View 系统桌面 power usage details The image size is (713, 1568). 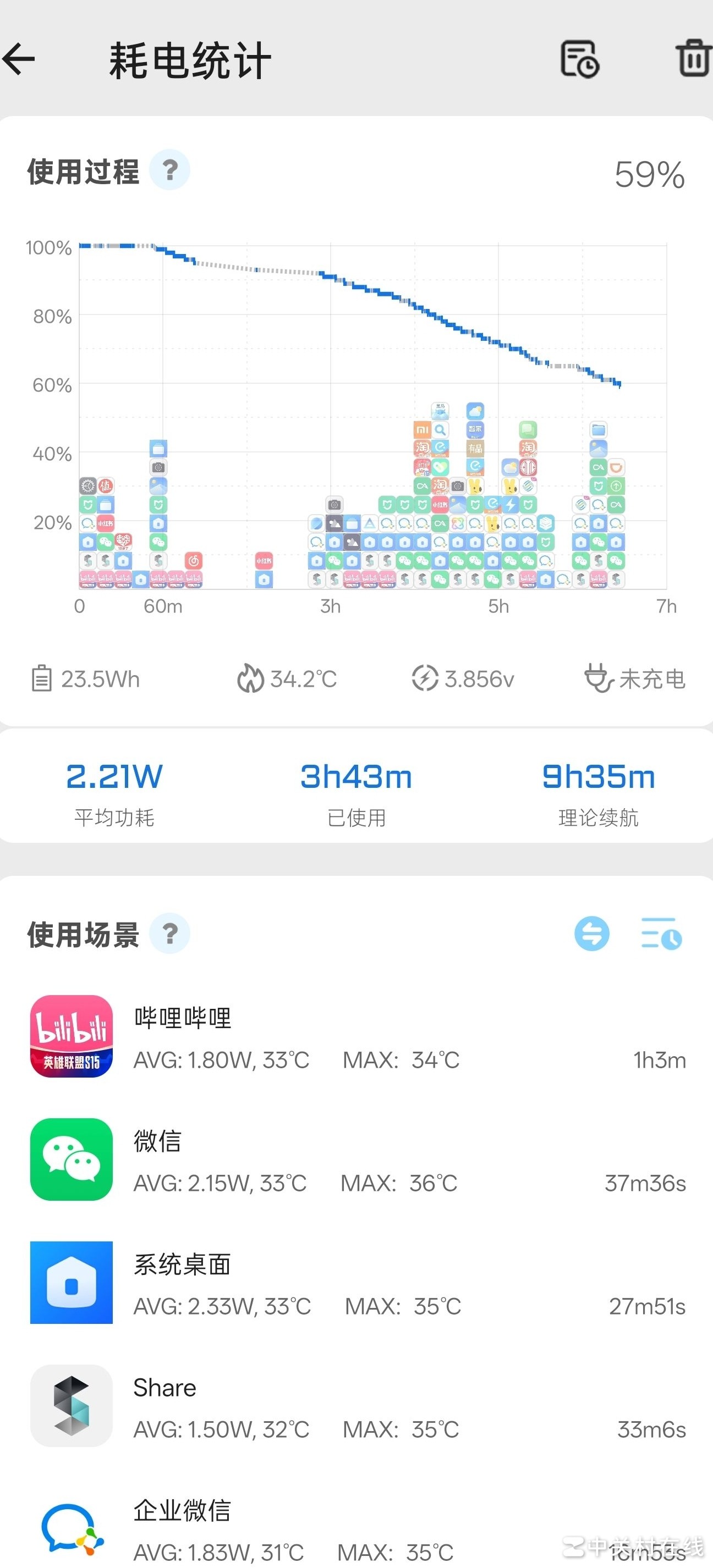click(x=356, y=1283)
